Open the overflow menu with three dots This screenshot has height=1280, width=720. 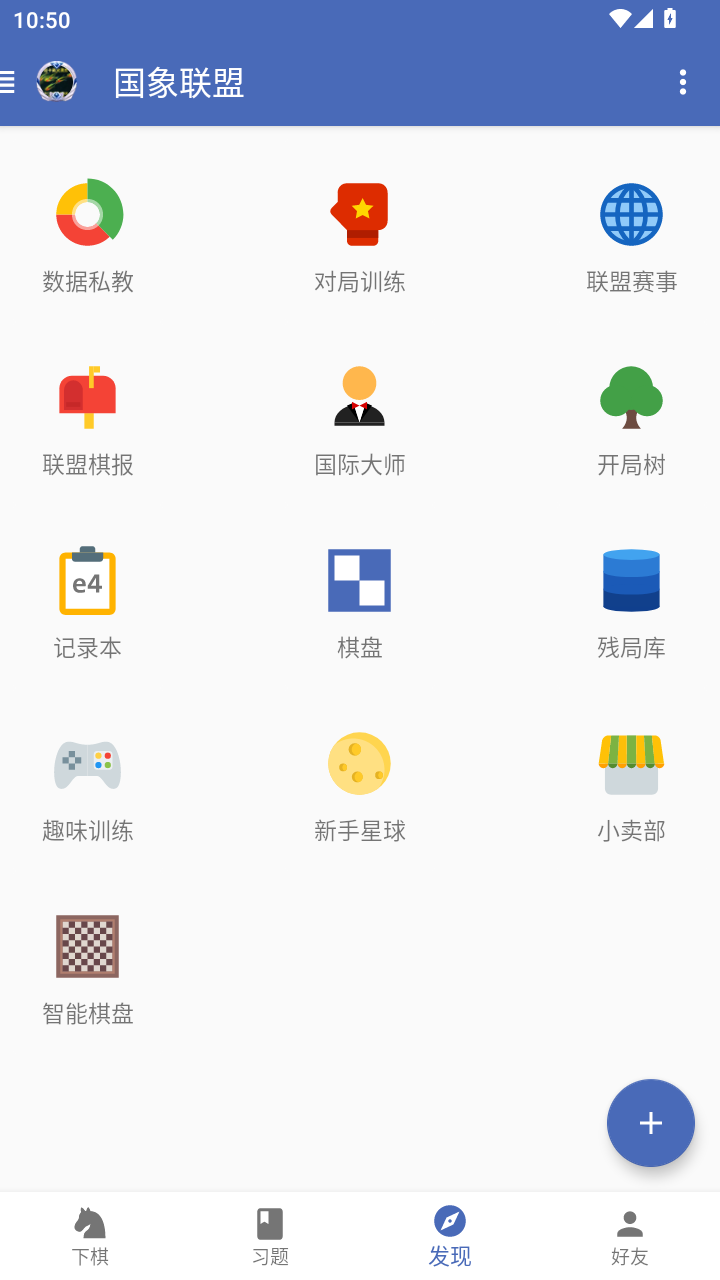pyautogui.click(x=684, y=82)
